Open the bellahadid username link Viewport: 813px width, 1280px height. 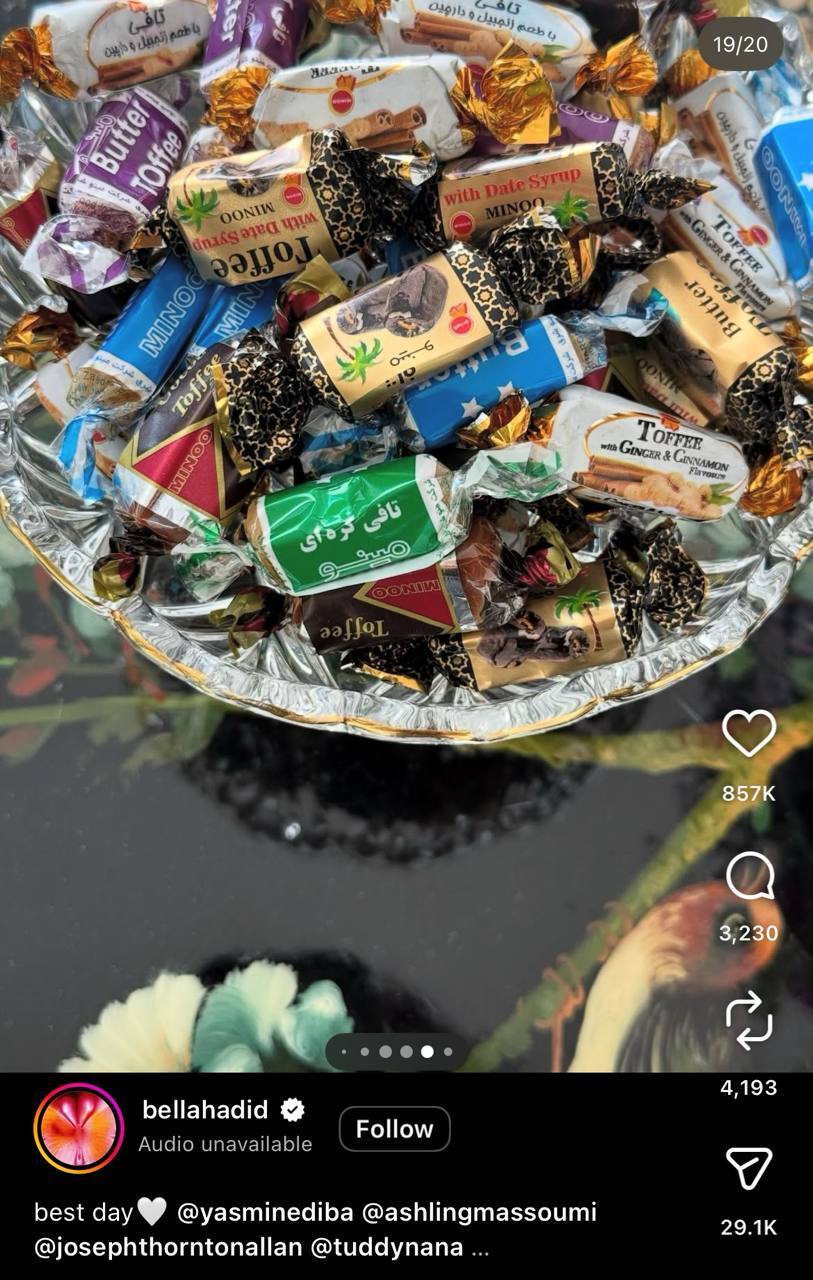tap(205, 1110)
